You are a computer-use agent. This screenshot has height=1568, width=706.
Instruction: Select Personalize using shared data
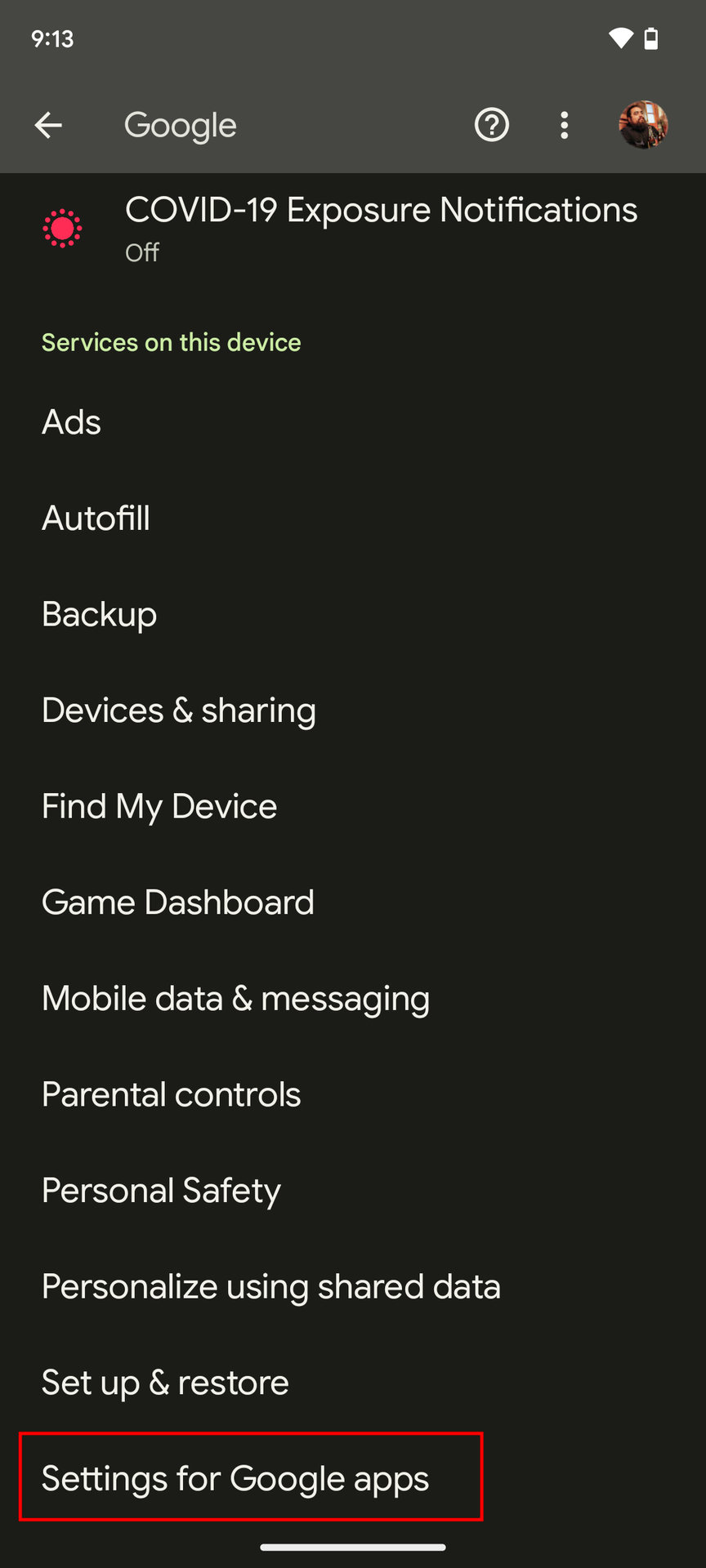click(271, 1286)
